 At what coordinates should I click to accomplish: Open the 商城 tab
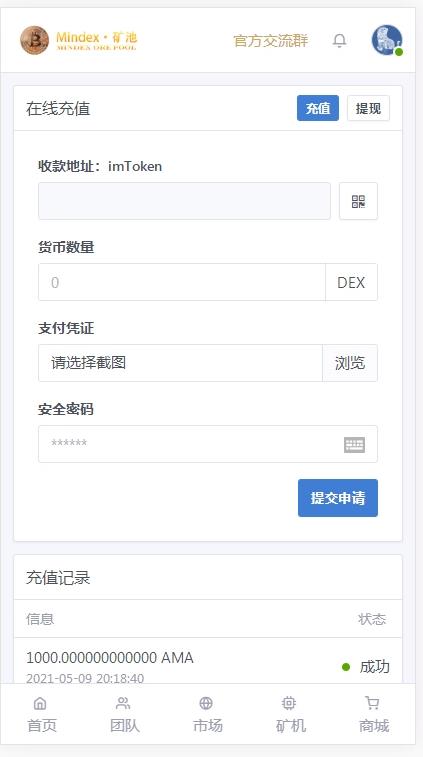pos(374,714)
